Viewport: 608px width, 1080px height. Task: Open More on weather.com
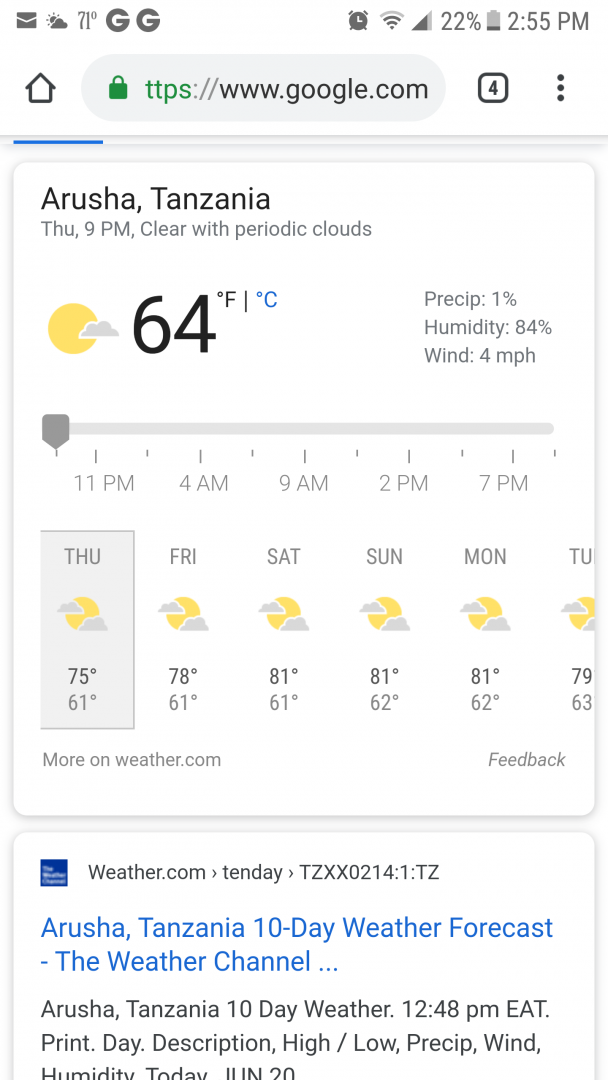pyautogui.click(x=132, y=760)
